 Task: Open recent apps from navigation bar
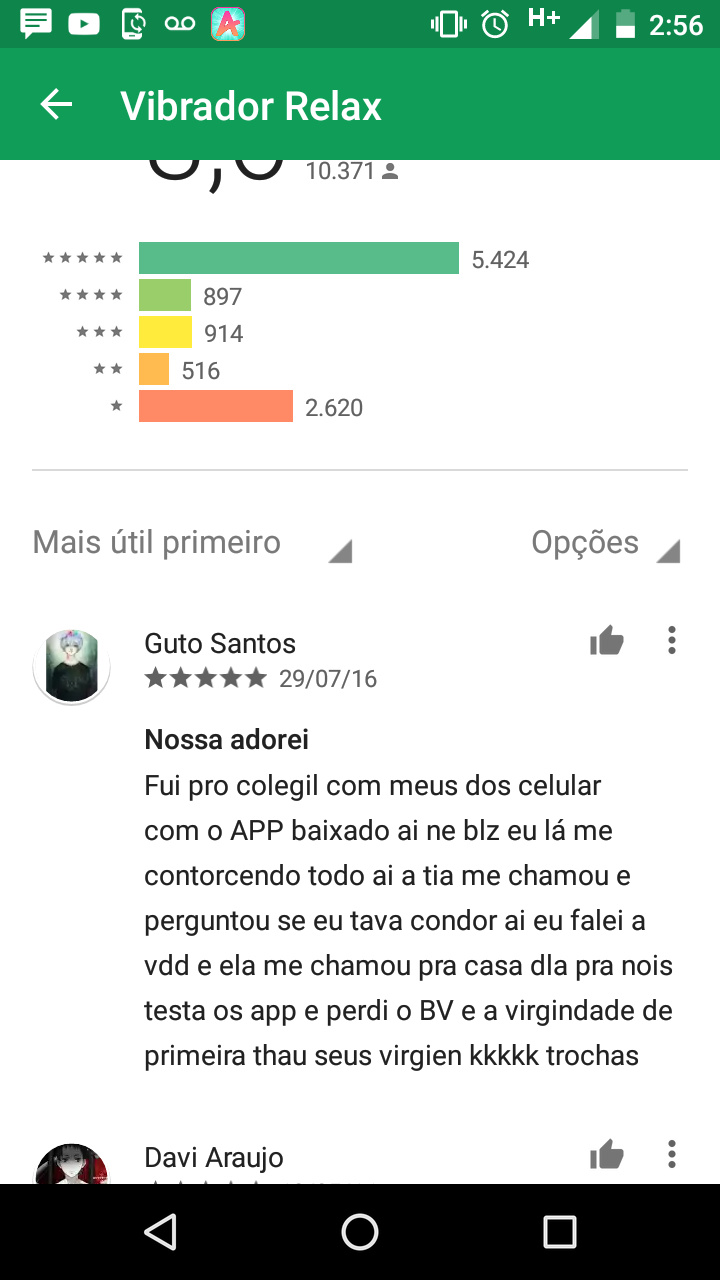tap(560, 1232)
